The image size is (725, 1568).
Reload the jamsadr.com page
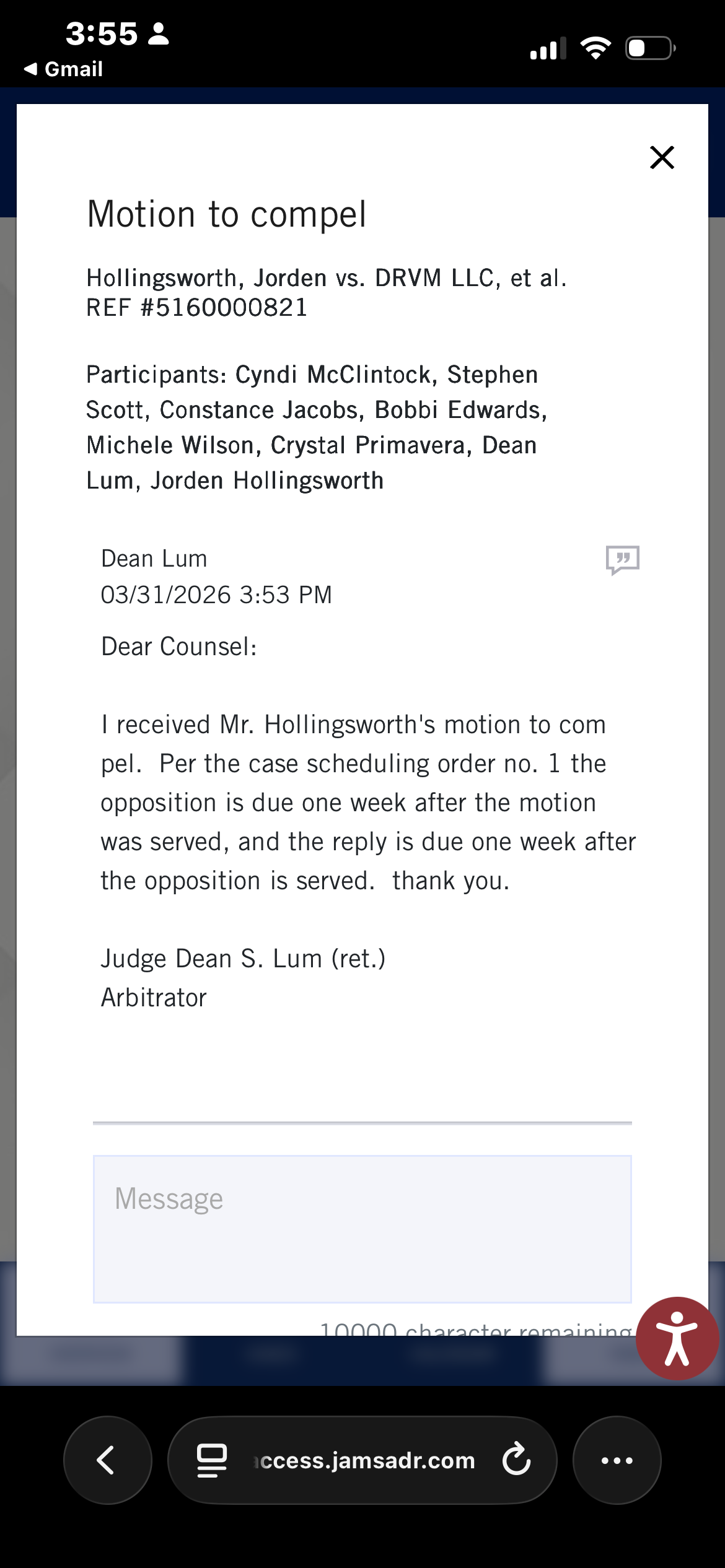[x=516, y=1460]
